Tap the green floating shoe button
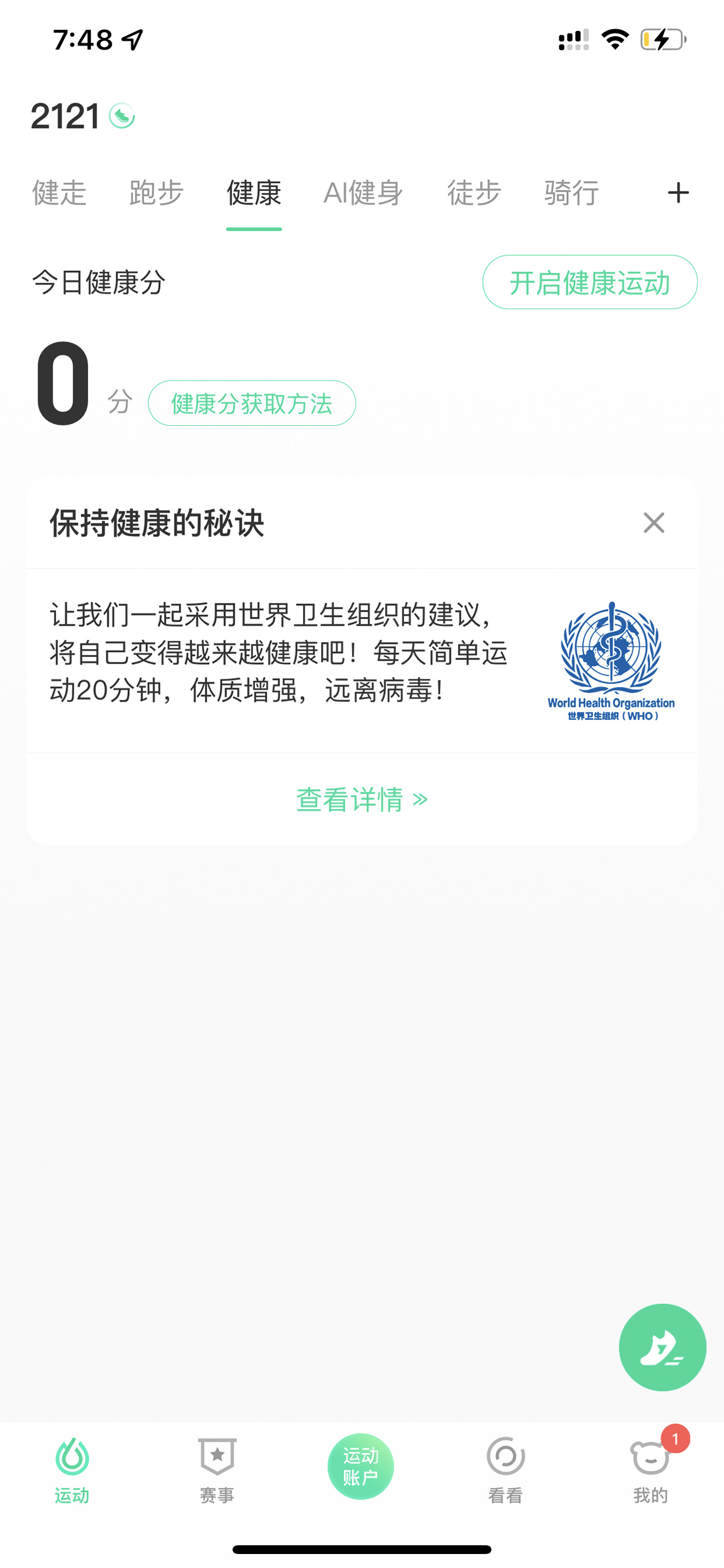The width and height of the screenshot is (724, 1568). [662, 1348]
